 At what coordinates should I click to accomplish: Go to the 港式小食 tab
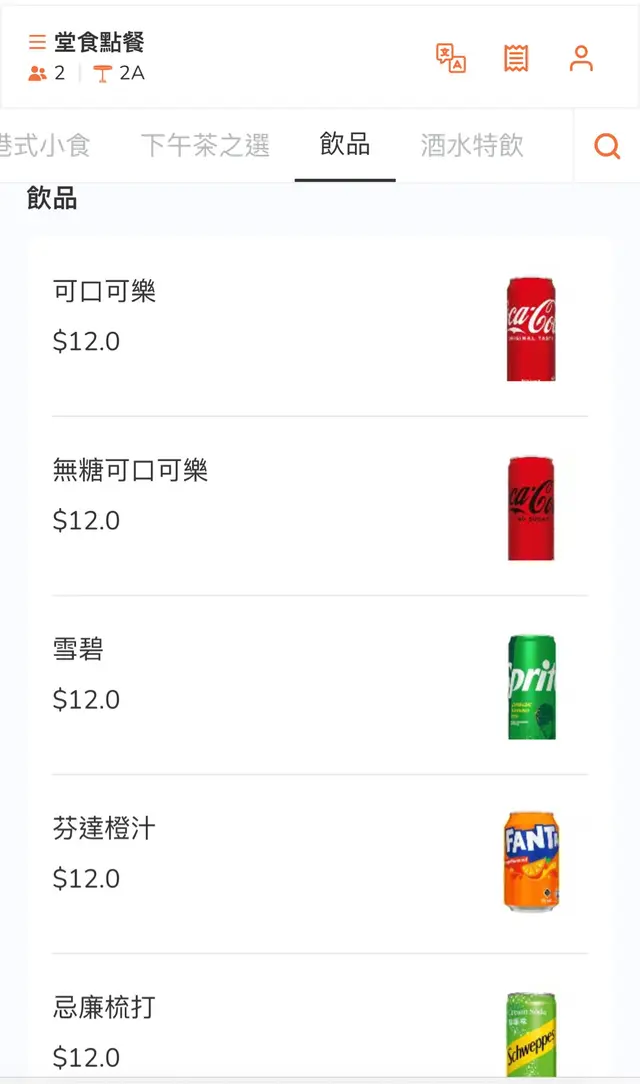tap(45, 146)
